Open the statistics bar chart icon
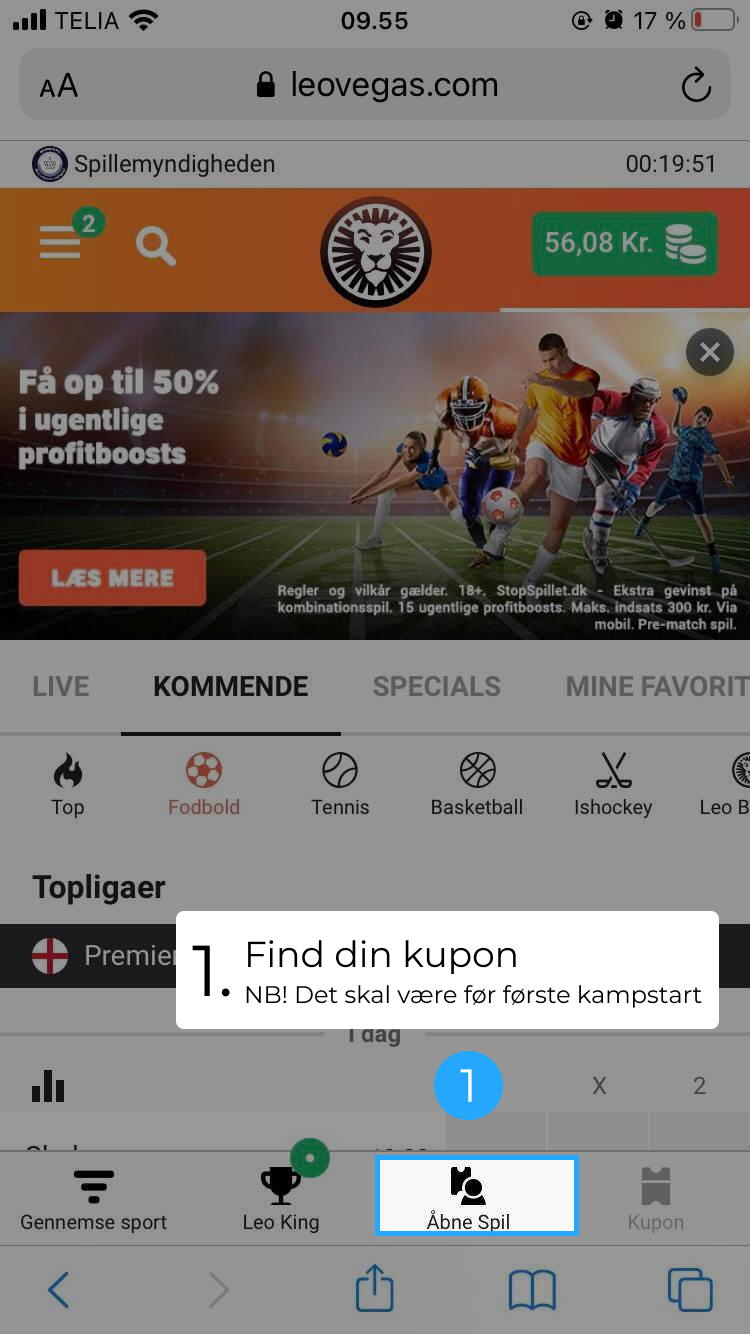 tap(47, 1086)
